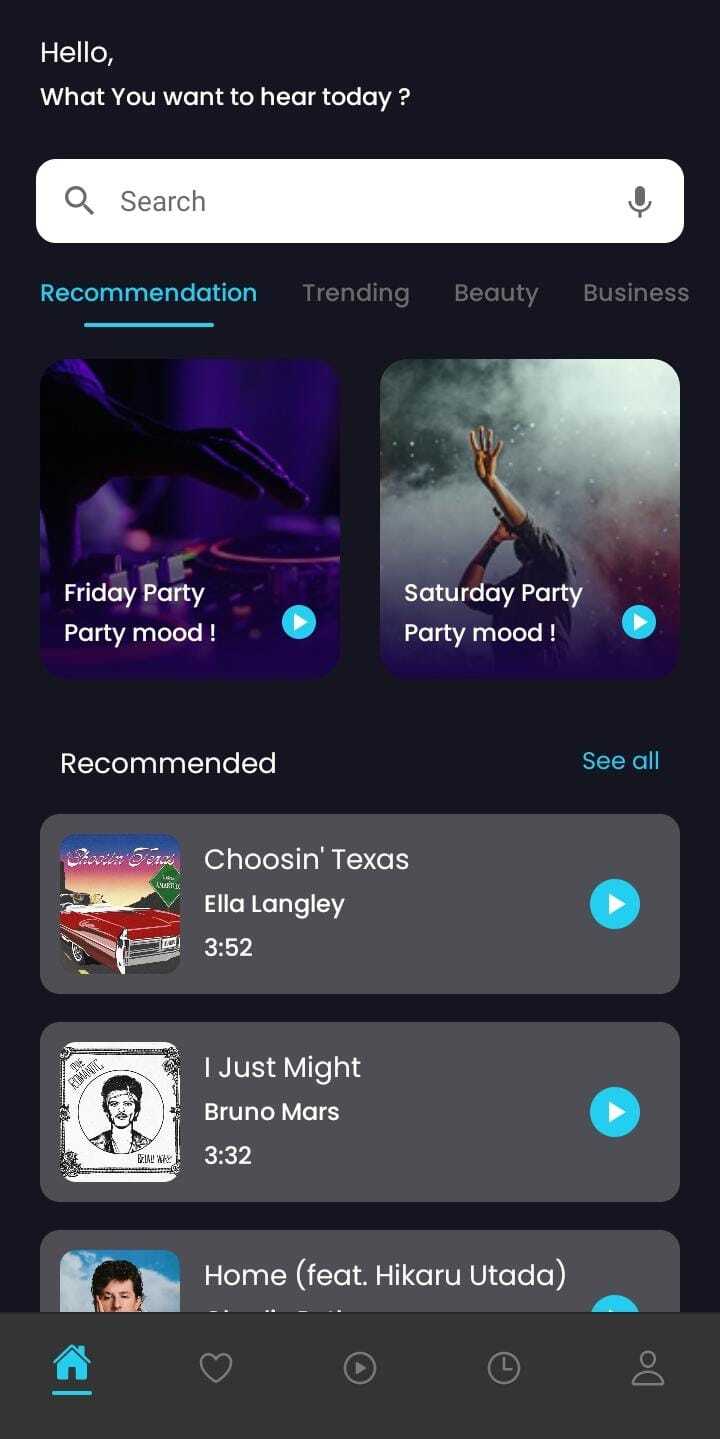Play I Just Might by Bruno Mars
This screenshot has width=720, height=1439.
(x=614, y=1111)
